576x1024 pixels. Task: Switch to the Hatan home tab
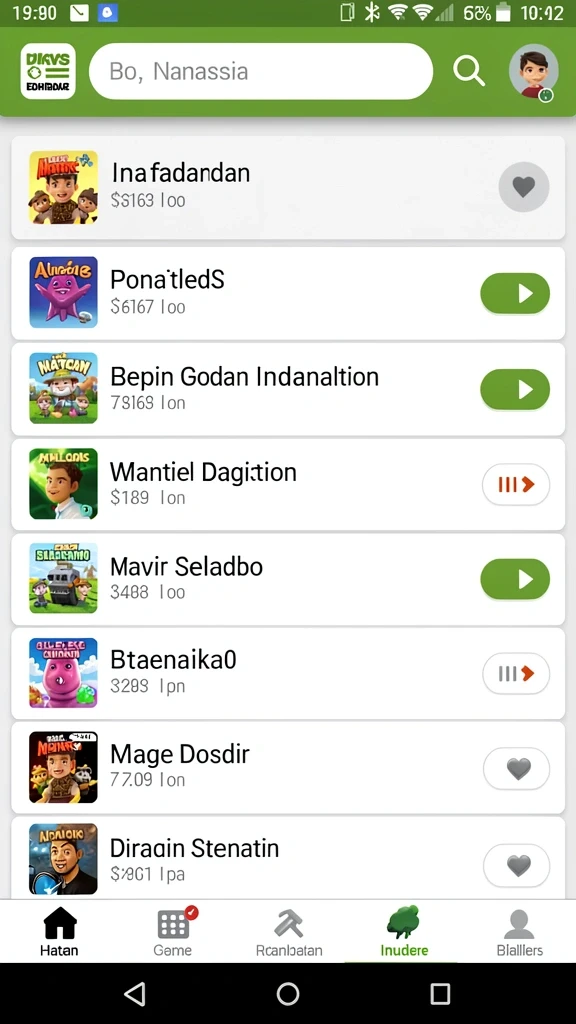59,932
